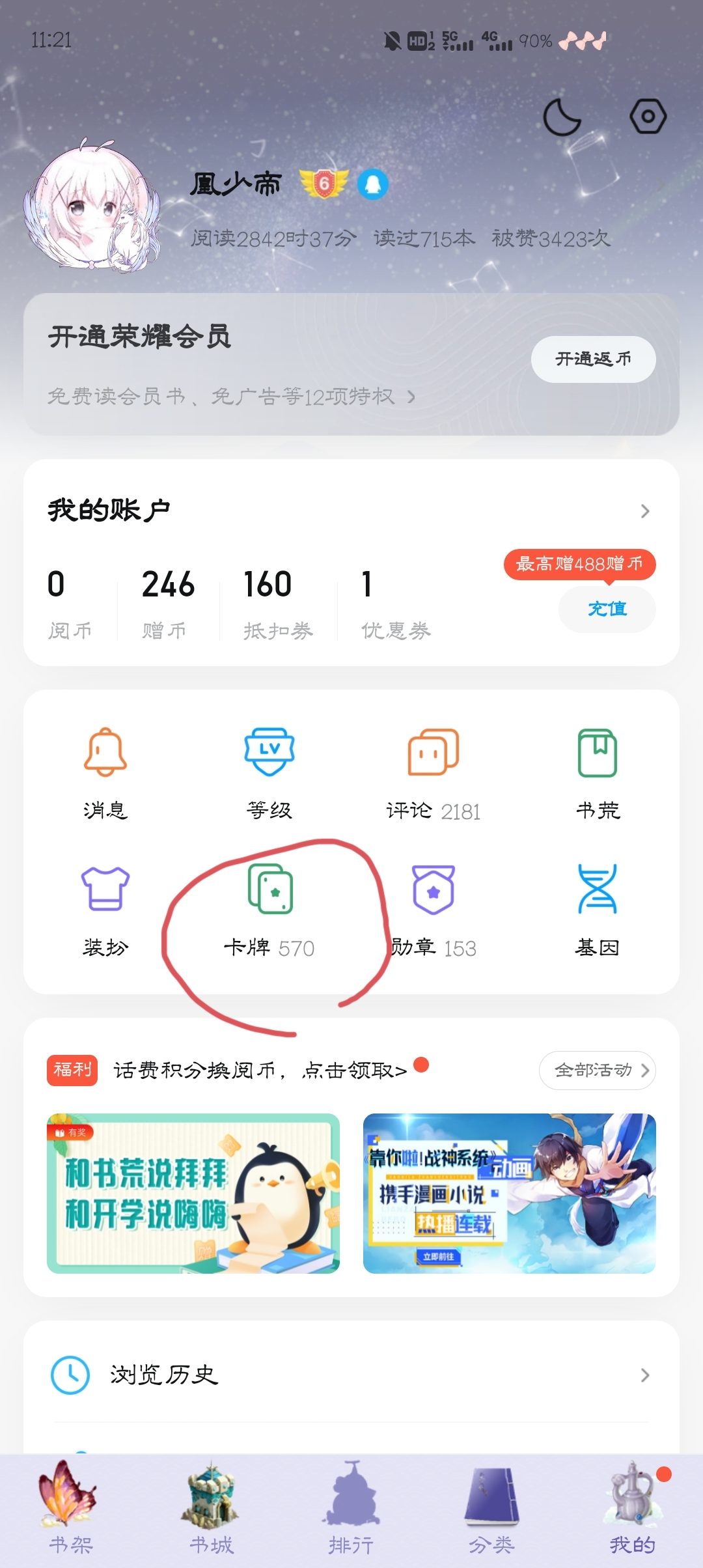
Task: Go to 装扮 dress-up
Action: (x=105, y=910)
